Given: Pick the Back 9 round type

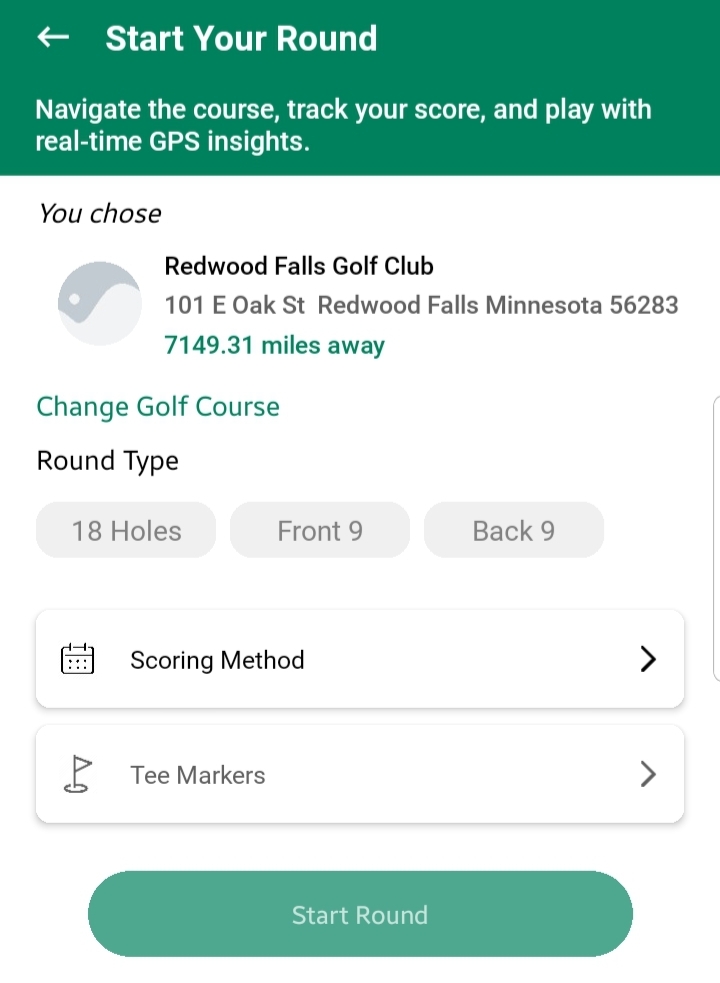Looking at the screenshot, I should pos(513,530).
